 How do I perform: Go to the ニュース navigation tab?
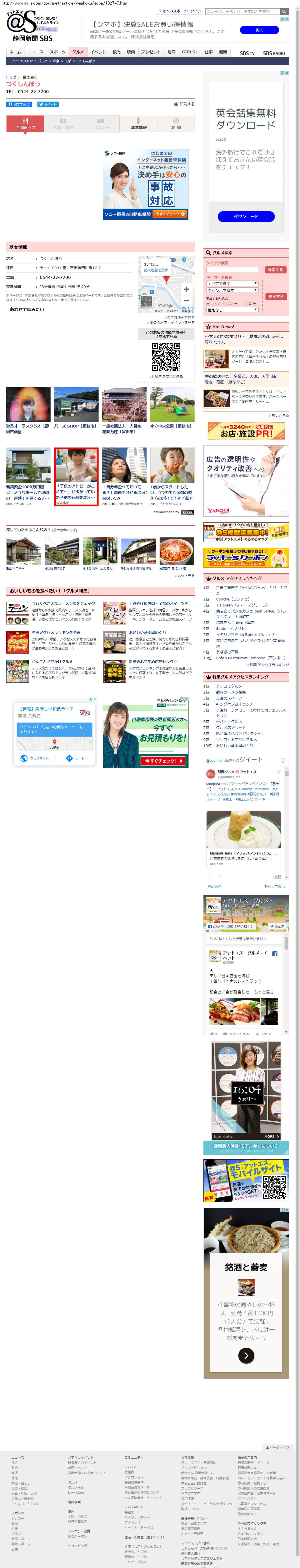point(35,52)
